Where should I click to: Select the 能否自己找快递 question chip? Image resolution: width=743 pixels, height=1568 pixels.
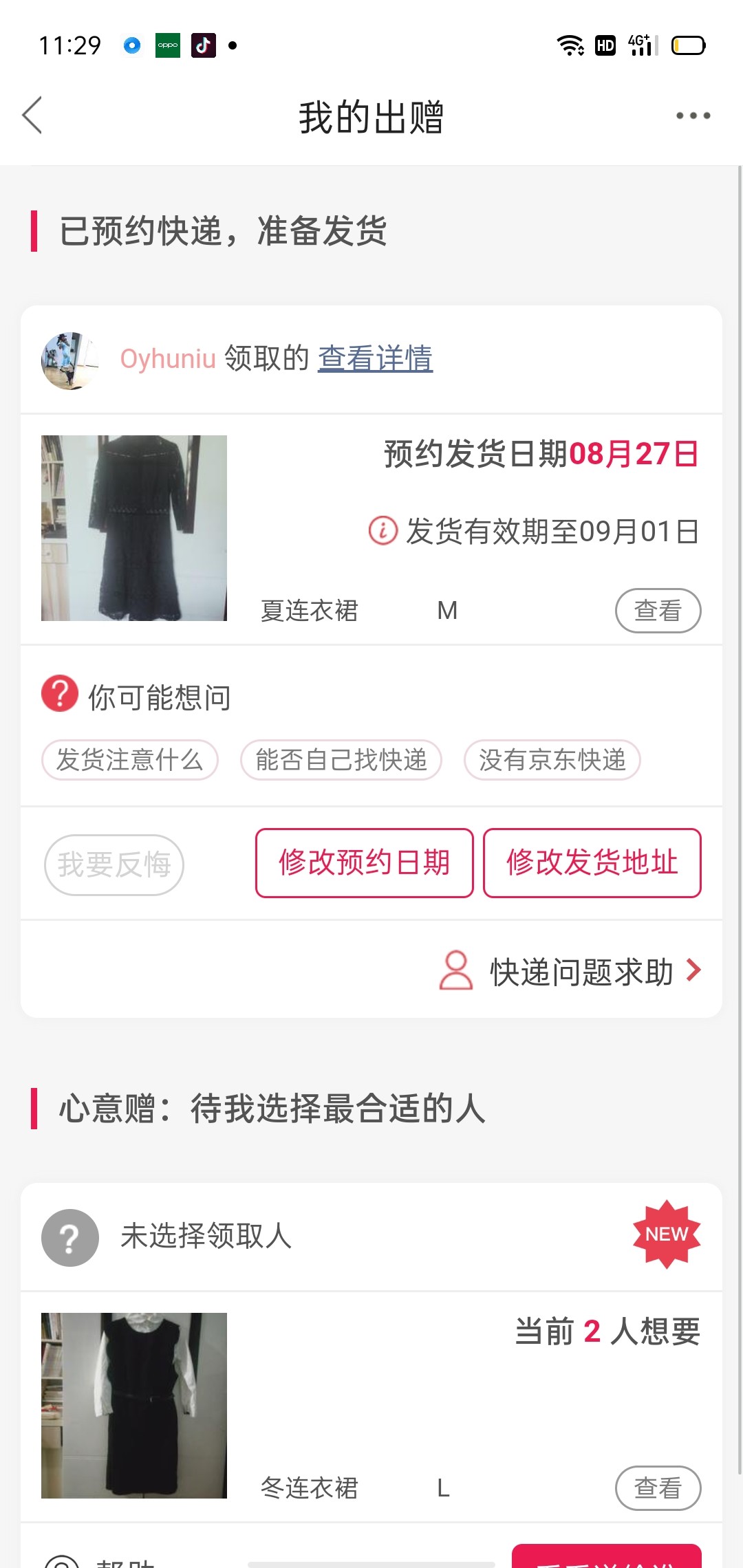[x=341, y=760]
